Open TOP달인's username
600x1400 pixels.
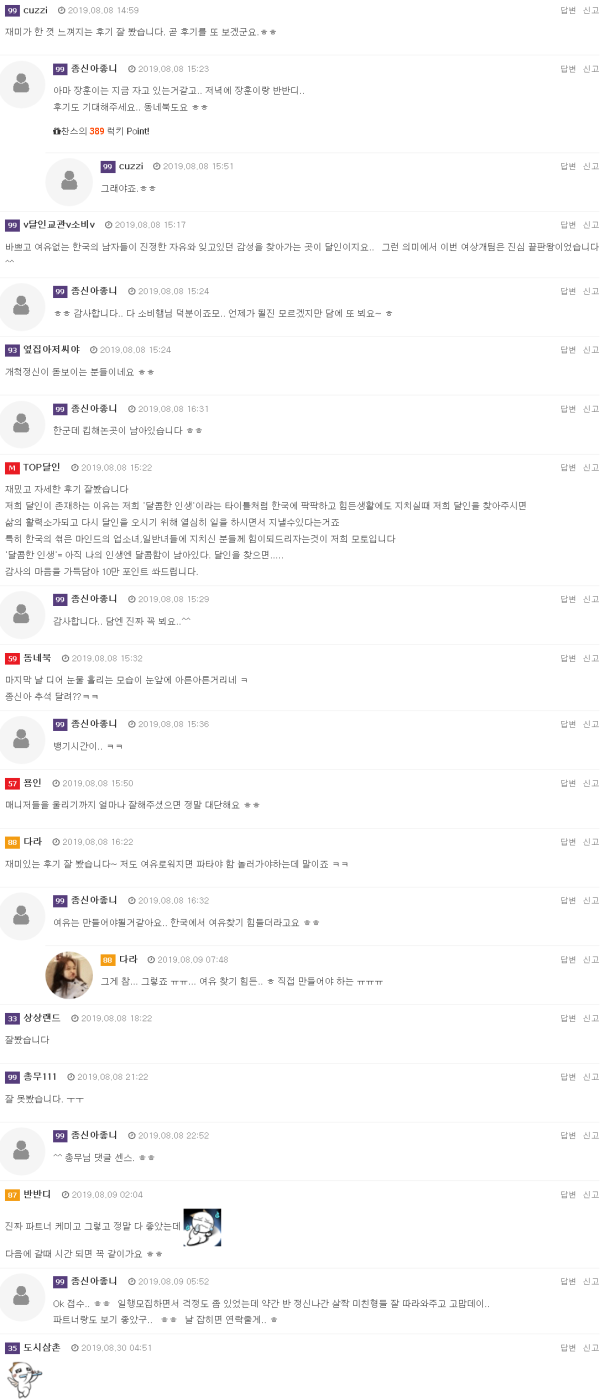point(42,467)
